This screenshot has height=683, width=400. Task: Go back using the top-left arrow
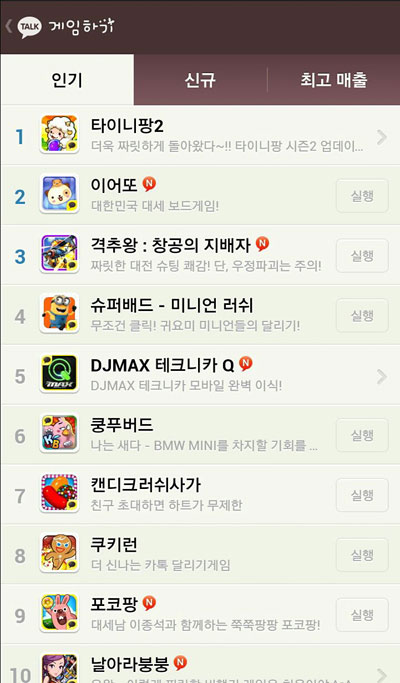tap(8, 26)
